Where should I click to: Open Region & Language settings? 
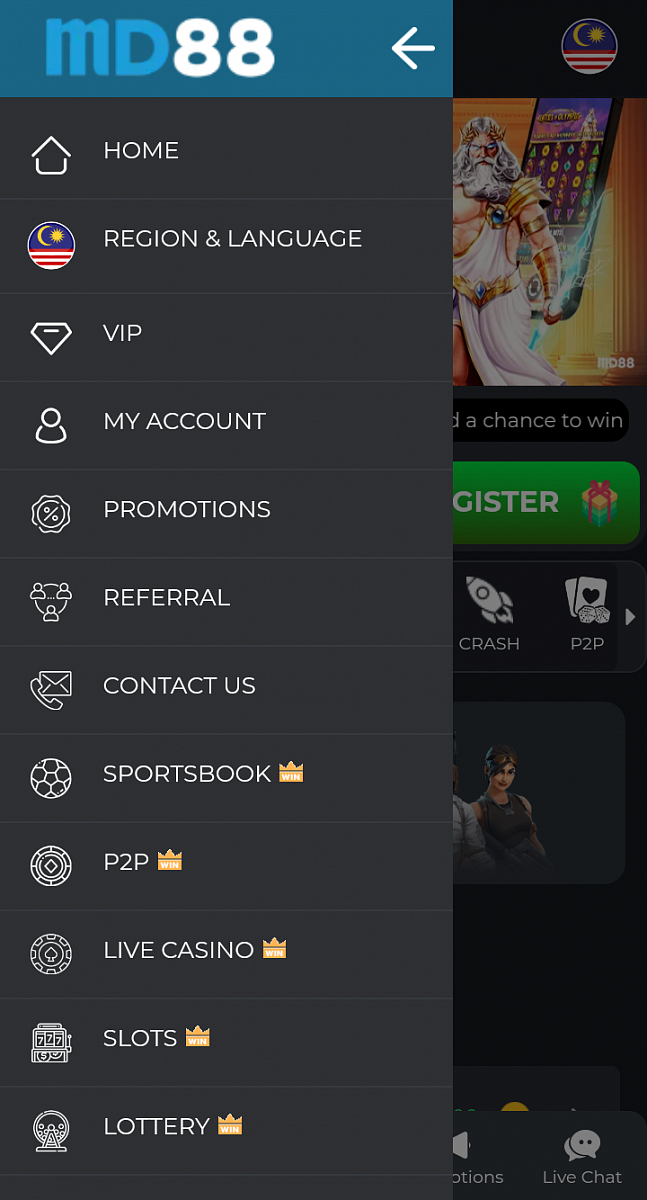click(232, 239)
